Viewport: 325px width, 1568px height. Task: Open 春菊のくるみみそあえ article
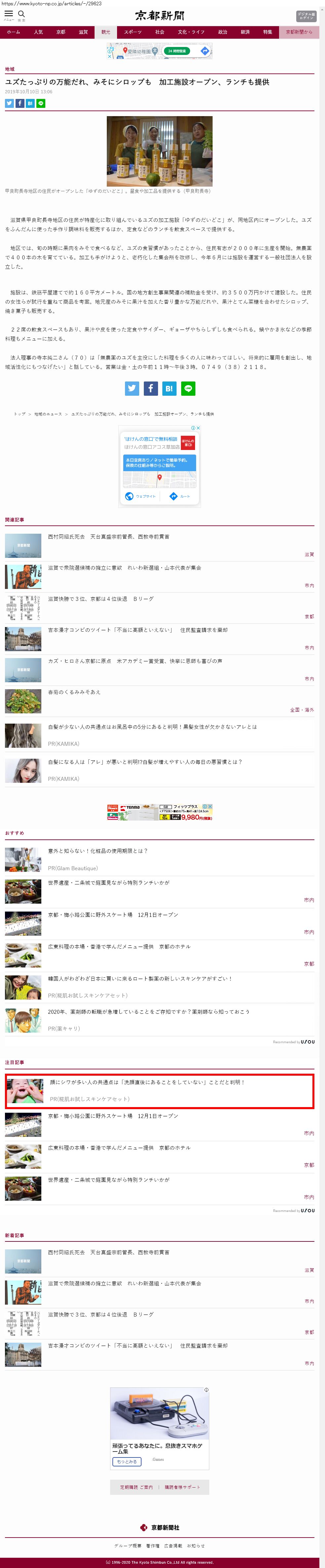click(74, 692)
